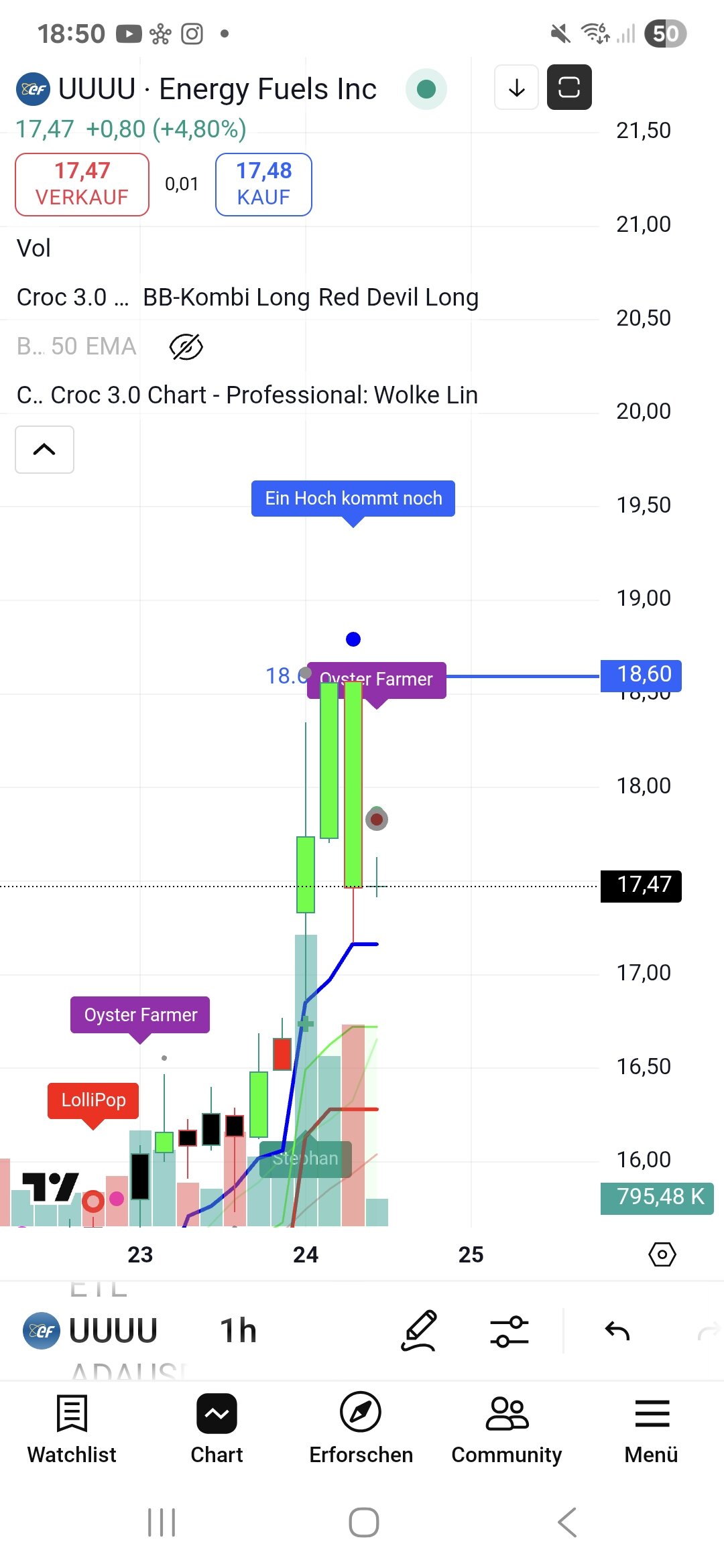
Task: Select the Vol indicator legend
Action: tap(34, 249)
